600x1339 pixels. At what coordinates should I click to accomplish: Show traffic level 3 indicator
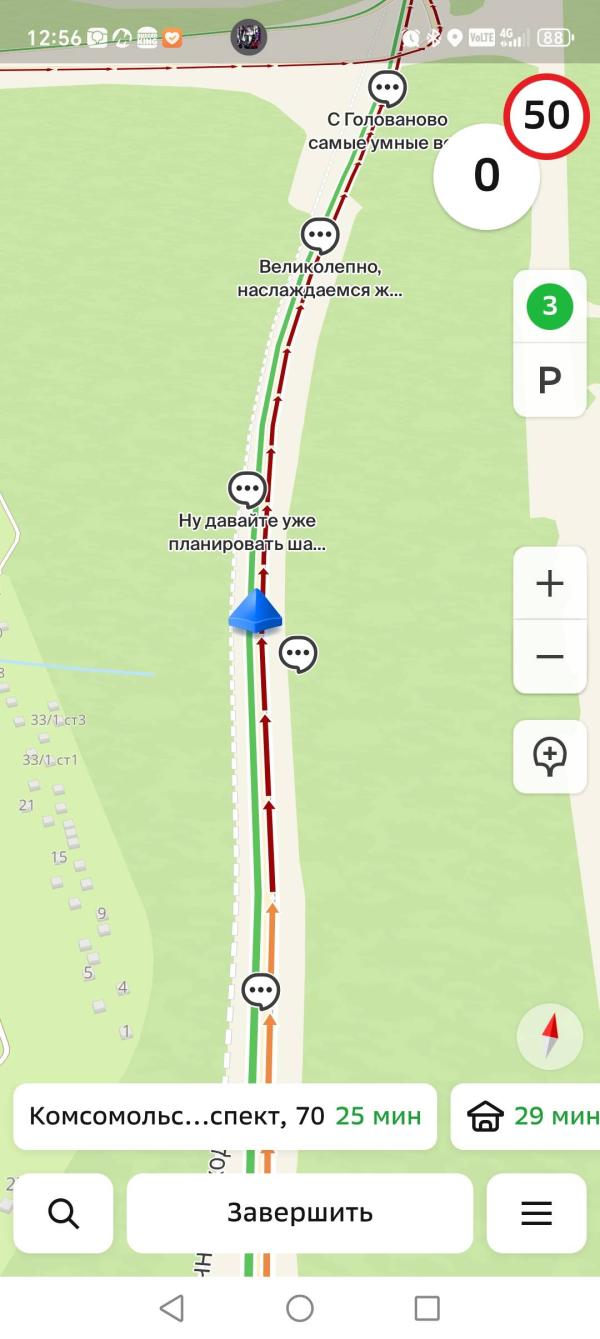click(549, 306)
